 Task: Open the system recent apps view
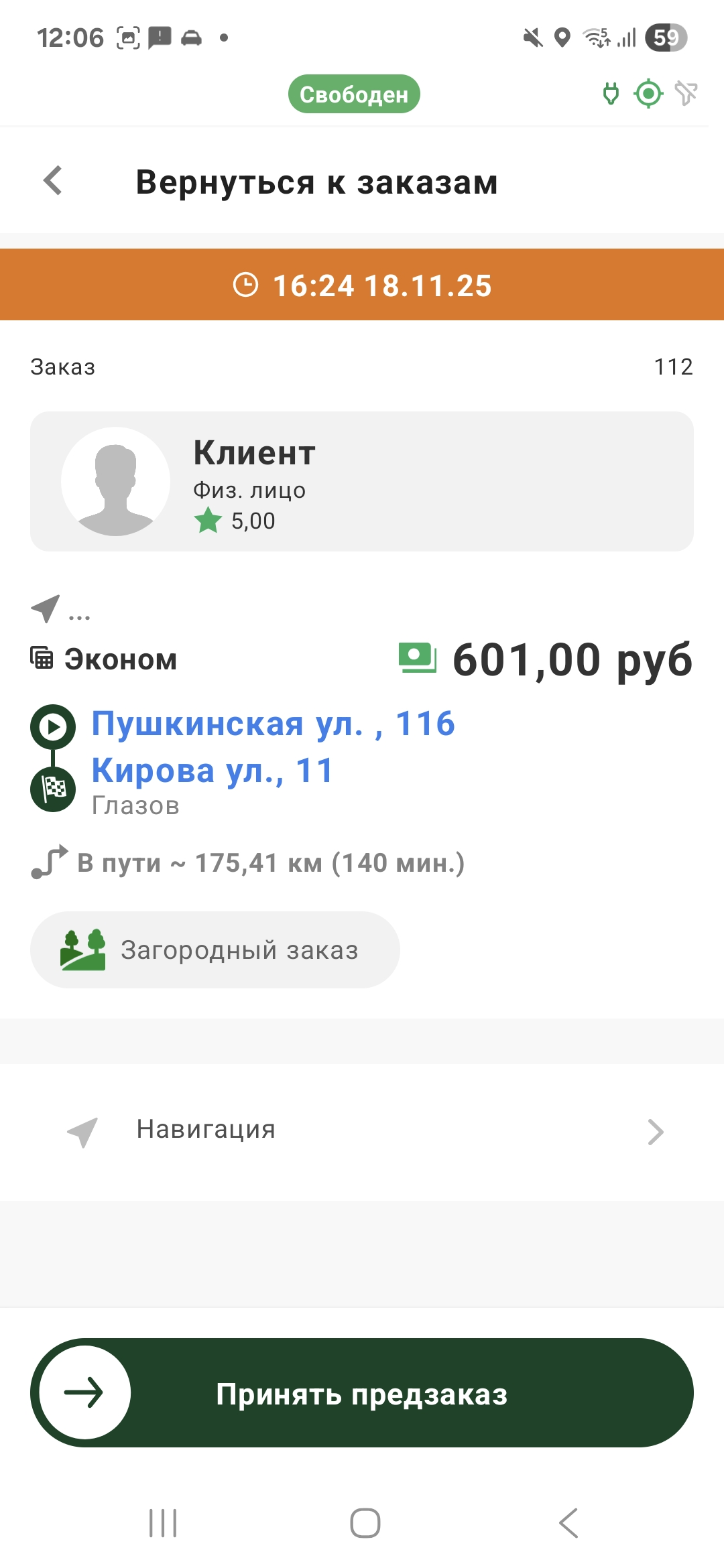pyautogui.click(x=163, y=1522)
